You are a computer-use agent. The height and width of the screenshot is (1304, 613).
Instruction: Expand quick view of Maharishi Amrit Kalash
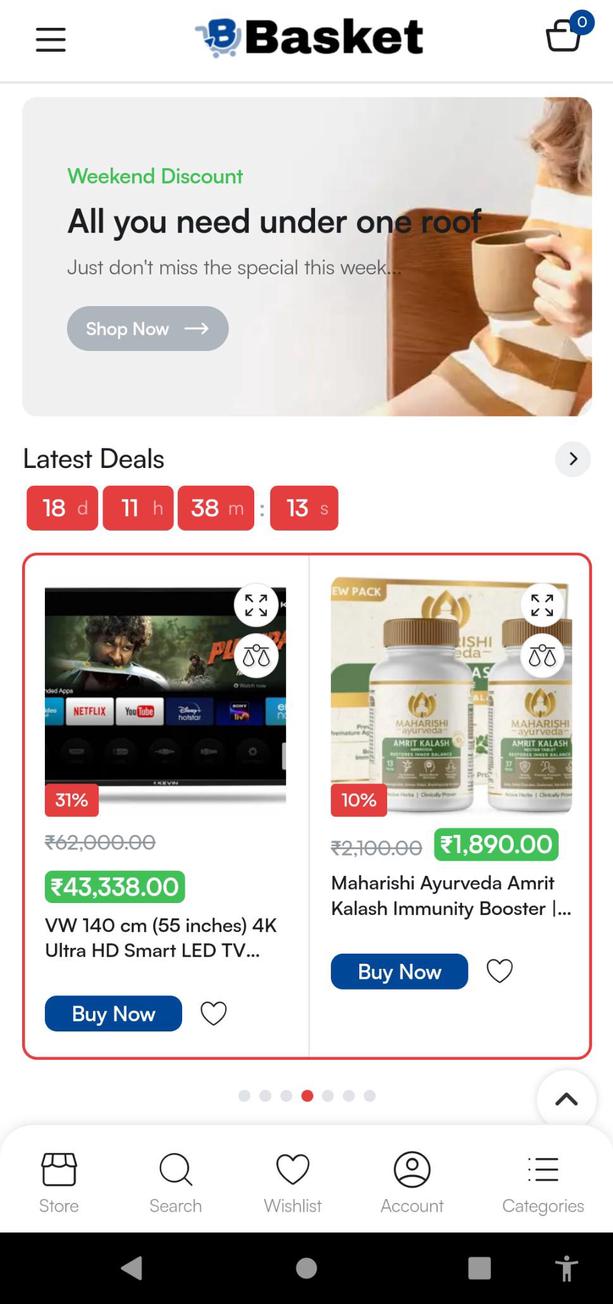click(x=542, y=605)
